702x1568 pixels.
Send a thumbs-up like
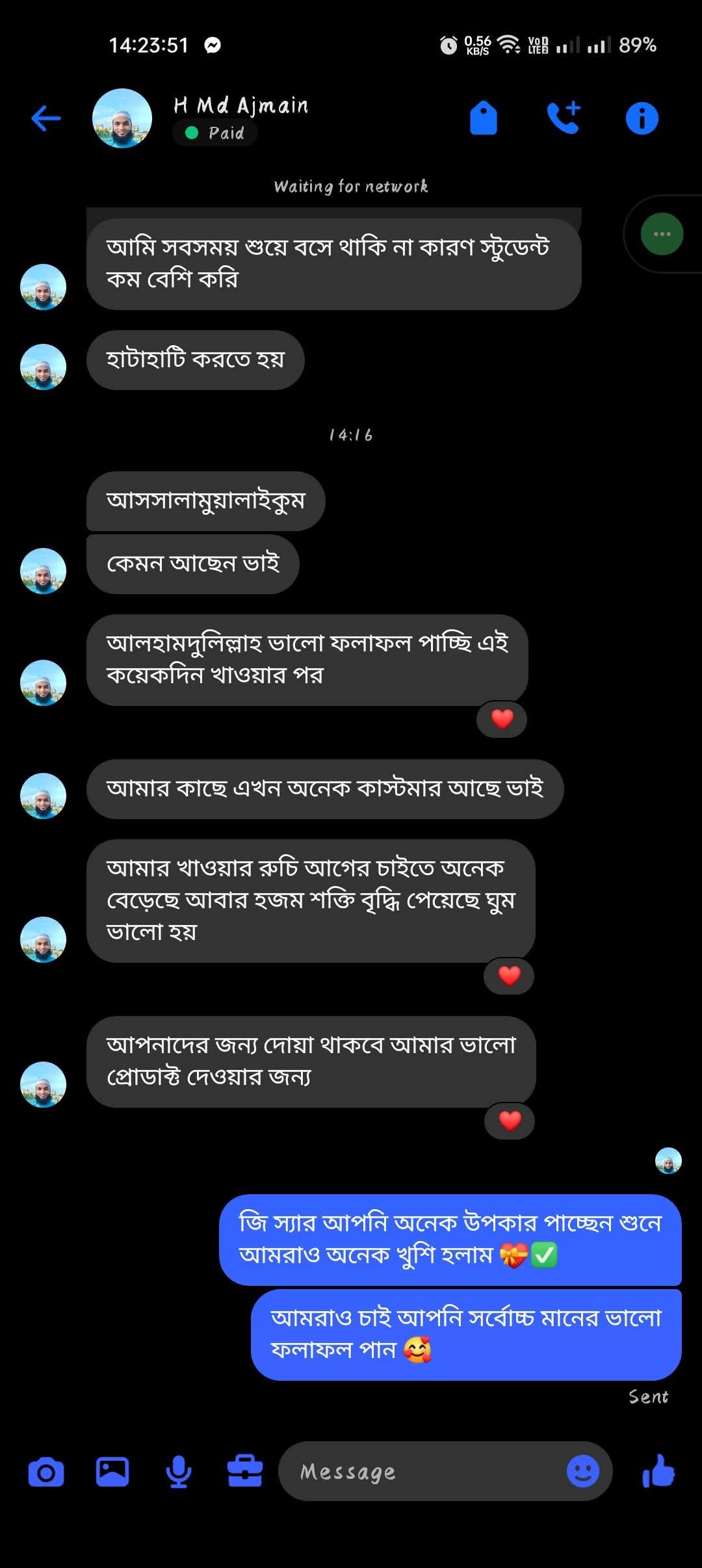pyautogui.click(x=658, y=1472)
